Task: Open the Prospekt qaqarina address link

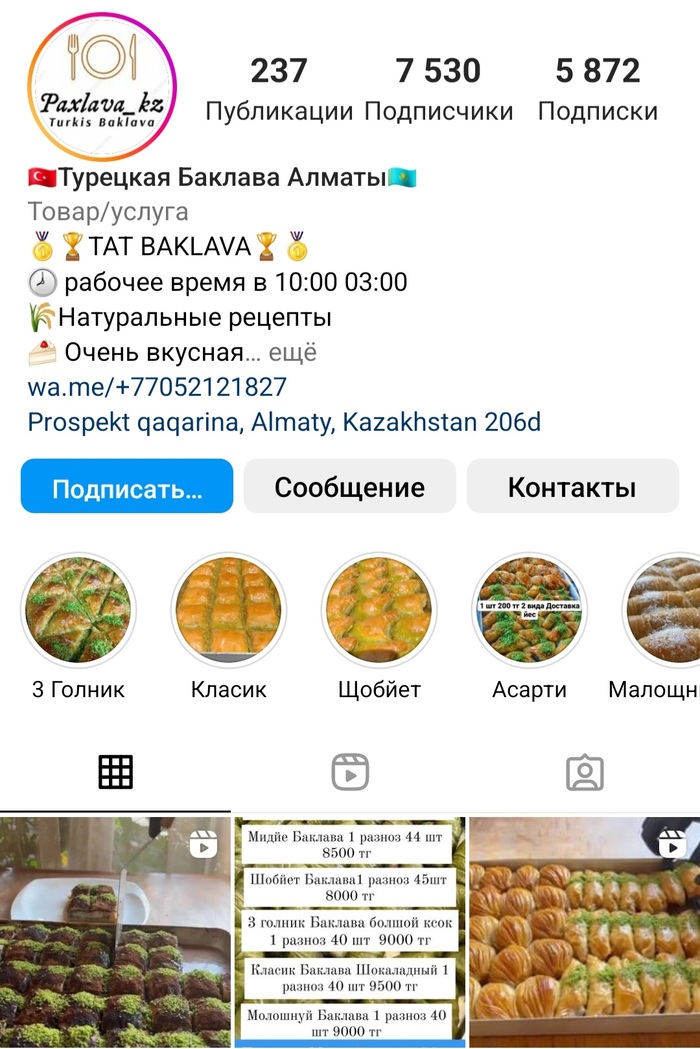Action: 284,422
